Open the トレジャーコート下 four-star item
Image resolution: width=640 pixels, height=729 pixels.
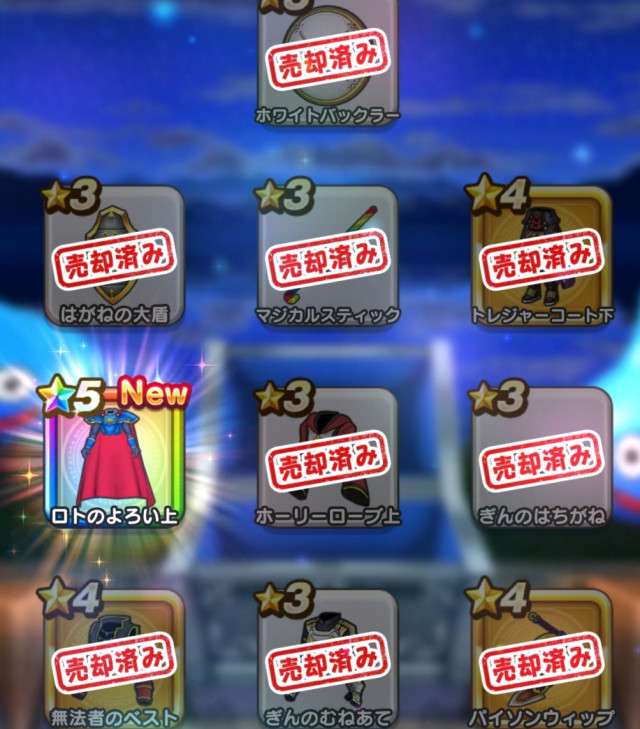pyautogui.click(x=541, y=254)
